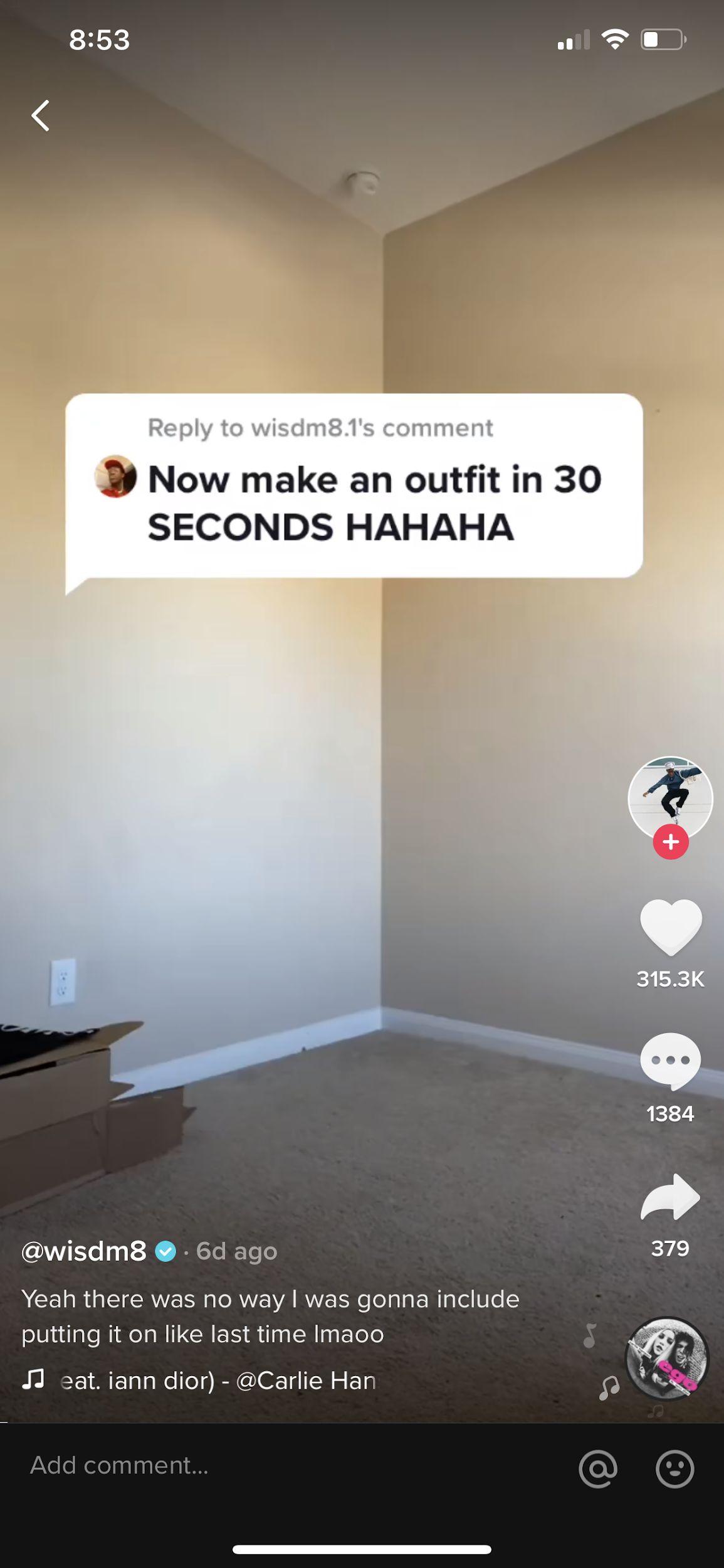Share this video with the arrow icon
Image resolution: width=724 pixels, height=1568 pixels.
pos(670,1197)
